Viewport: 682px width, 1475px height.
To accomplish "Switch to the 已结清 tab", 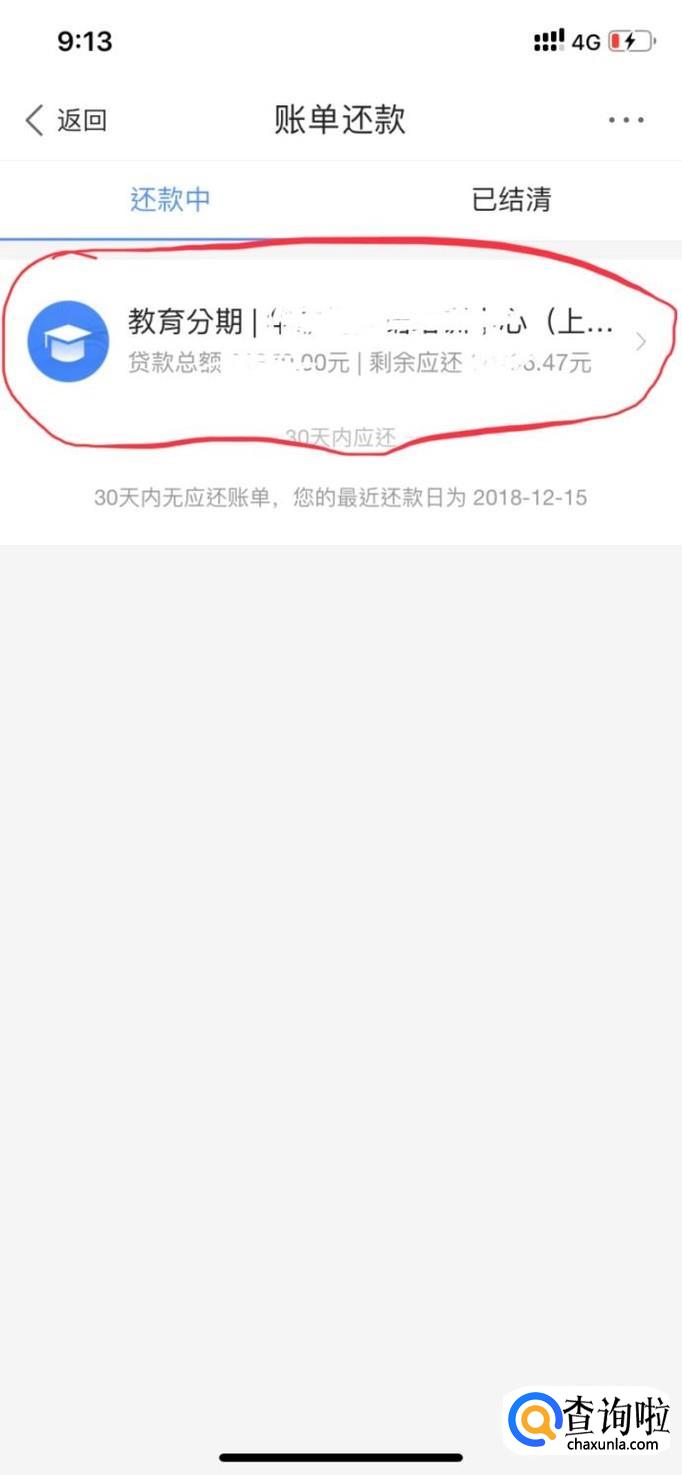I will [x=511, y=199].
